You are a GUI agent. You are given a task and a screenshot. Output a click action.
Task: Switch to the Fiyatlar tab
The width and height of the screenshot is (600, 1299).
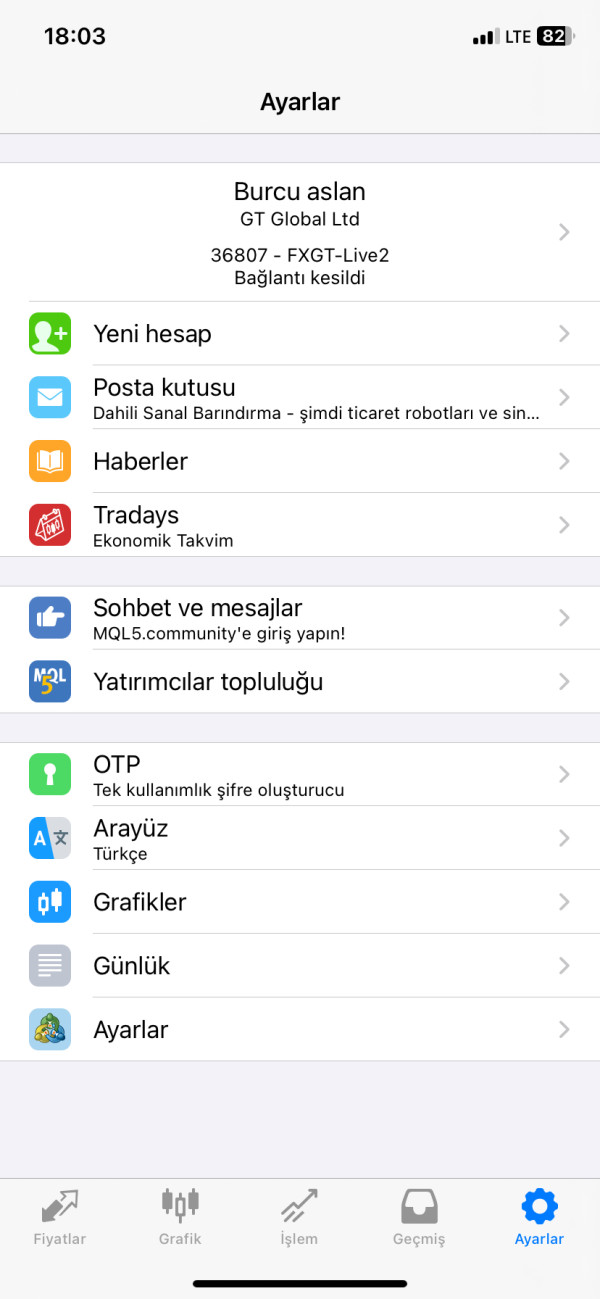click(60, 1217)
